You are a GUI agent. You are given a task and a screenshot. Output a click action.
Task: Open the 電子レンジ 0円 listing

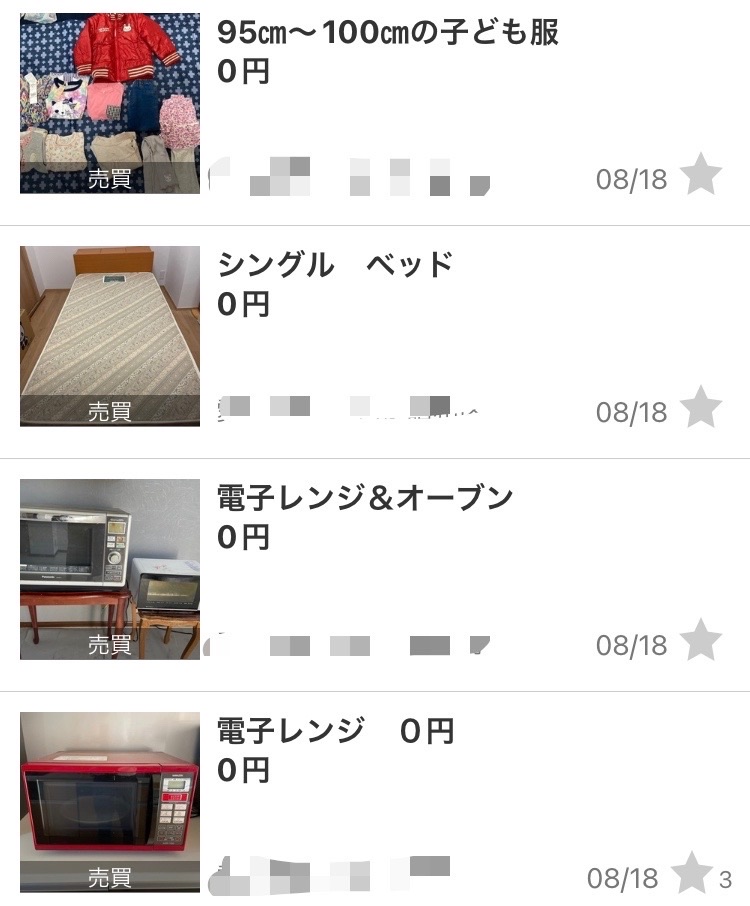tap(335, 731)
